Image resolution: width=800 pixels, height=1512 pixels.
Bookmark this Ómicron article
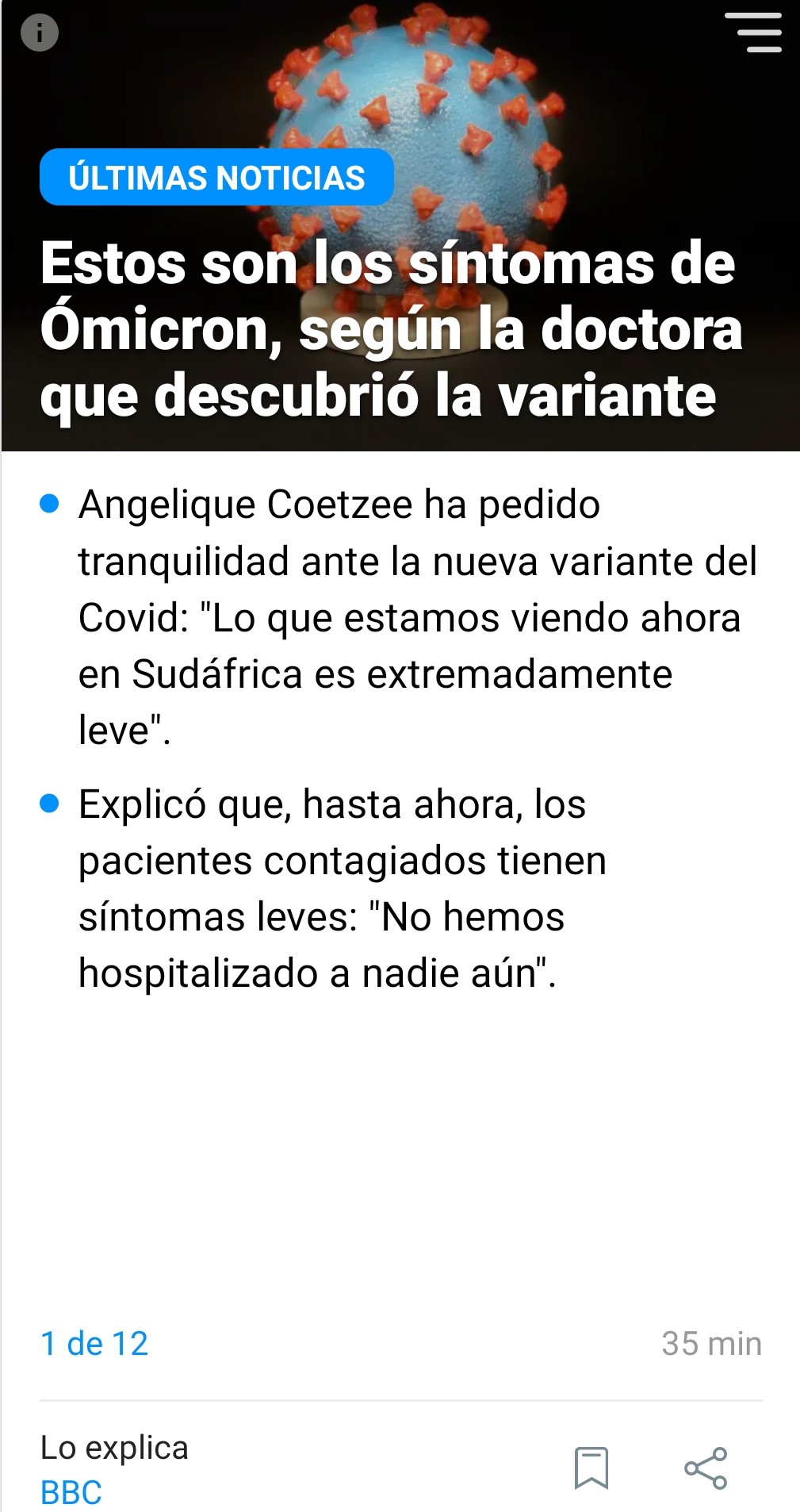591,1468
